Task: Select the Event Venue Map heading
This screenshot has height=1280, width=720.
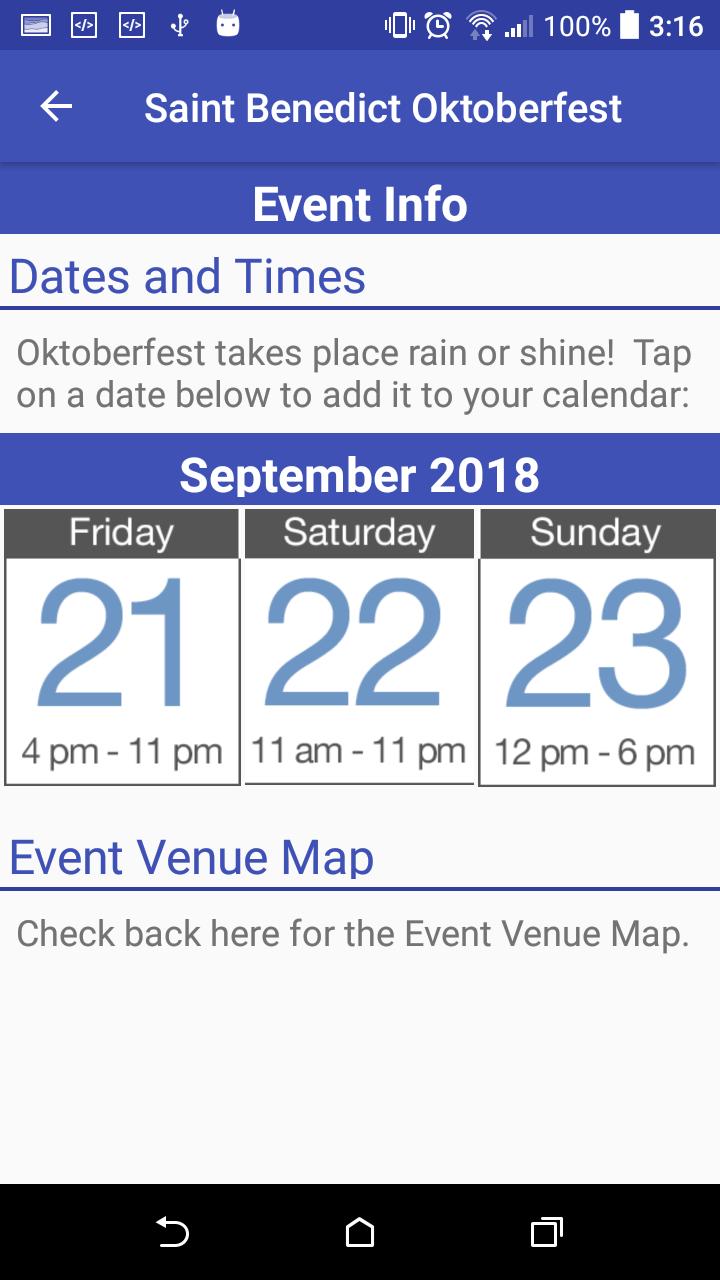Action: click(190, 858)
